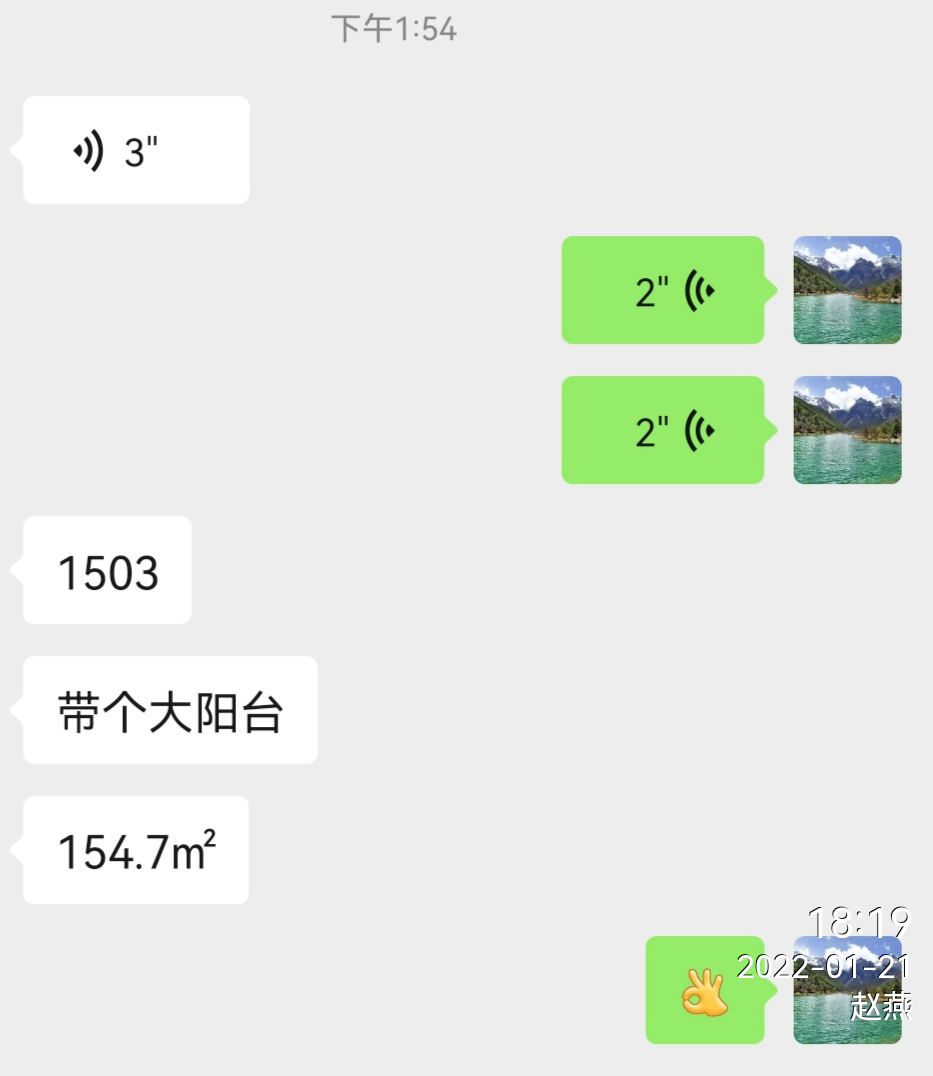Play the received 3-second voice message
The height and width of the screenshot is (1076, 933).
[x=136, y=151]
